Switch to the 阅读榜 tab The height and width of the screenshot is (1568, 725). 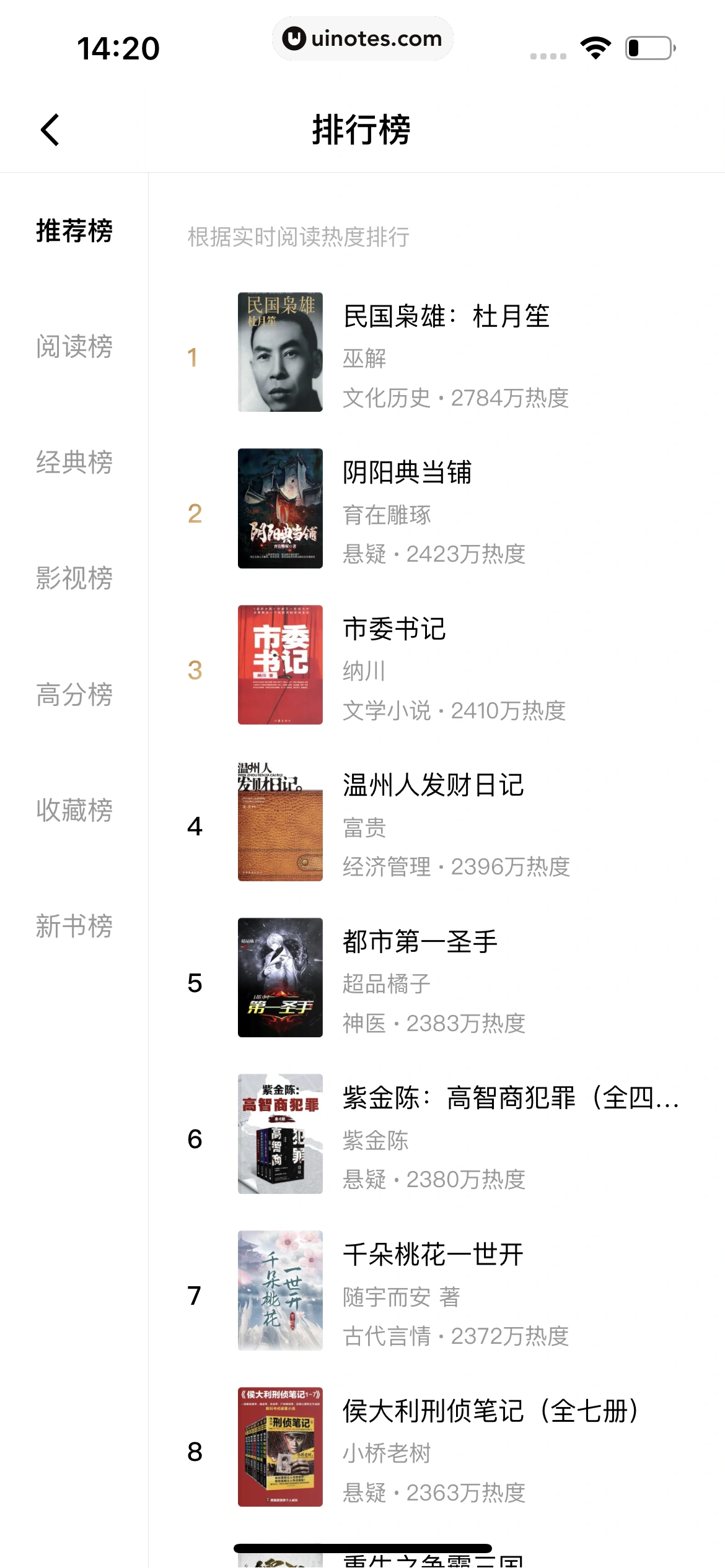pyautogui.click(x=74, y=346)
